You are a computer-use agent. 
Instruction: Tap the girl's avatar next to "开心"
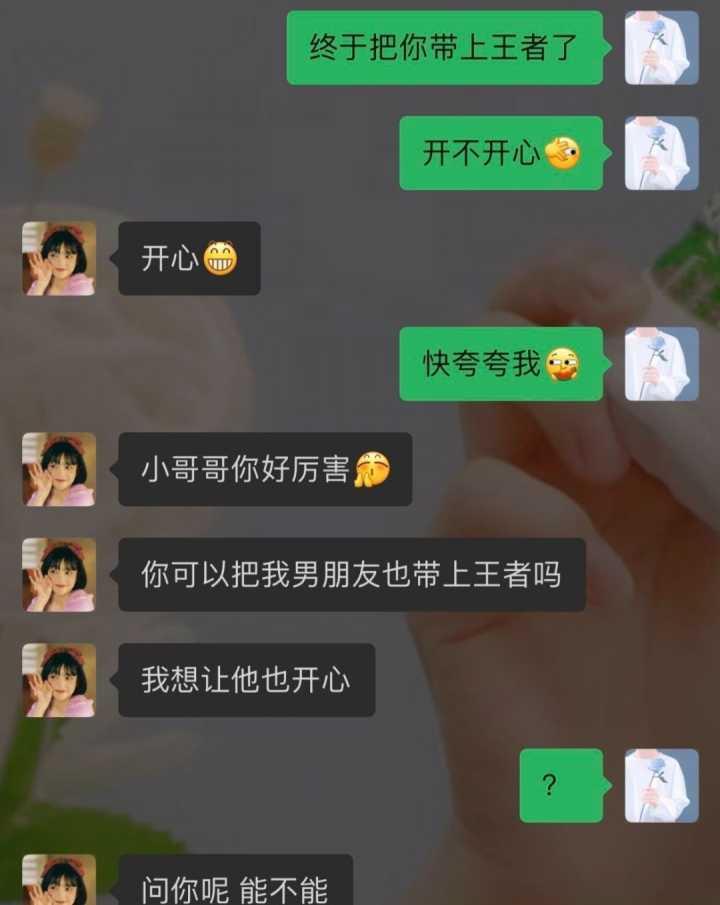[59, 259]
